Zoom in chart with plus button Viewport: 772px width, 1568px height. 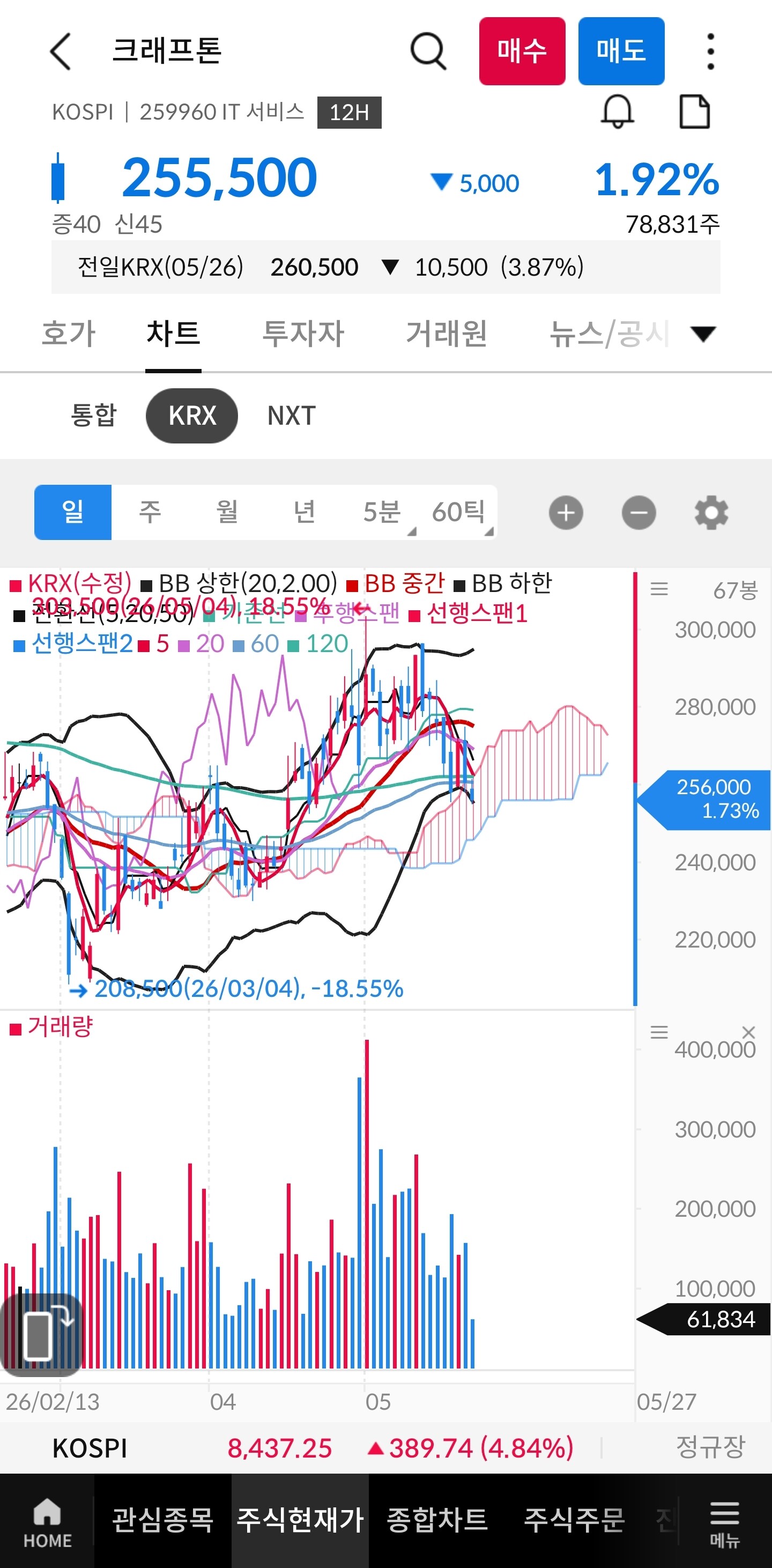[x=566, y=513]
